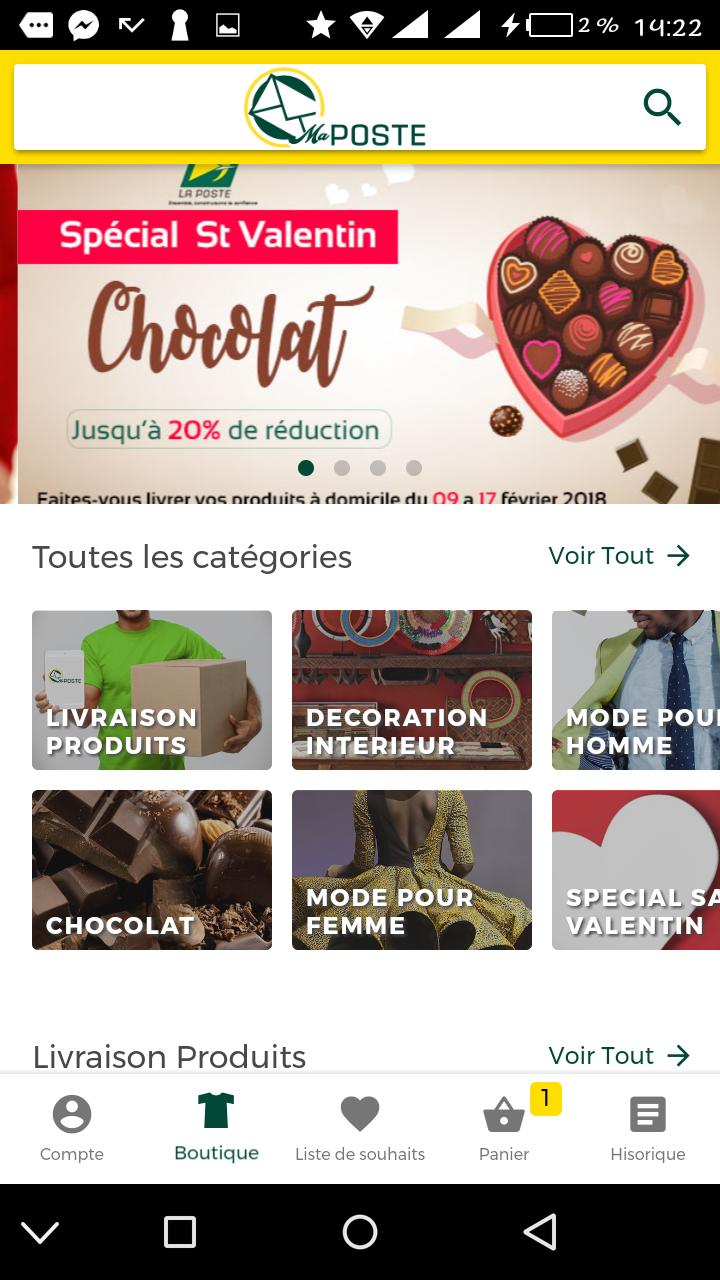The height and width of the screenshot is (1280, 720).
Task: Open the Mode pour Femme category tile
Action: coord(412,870)
